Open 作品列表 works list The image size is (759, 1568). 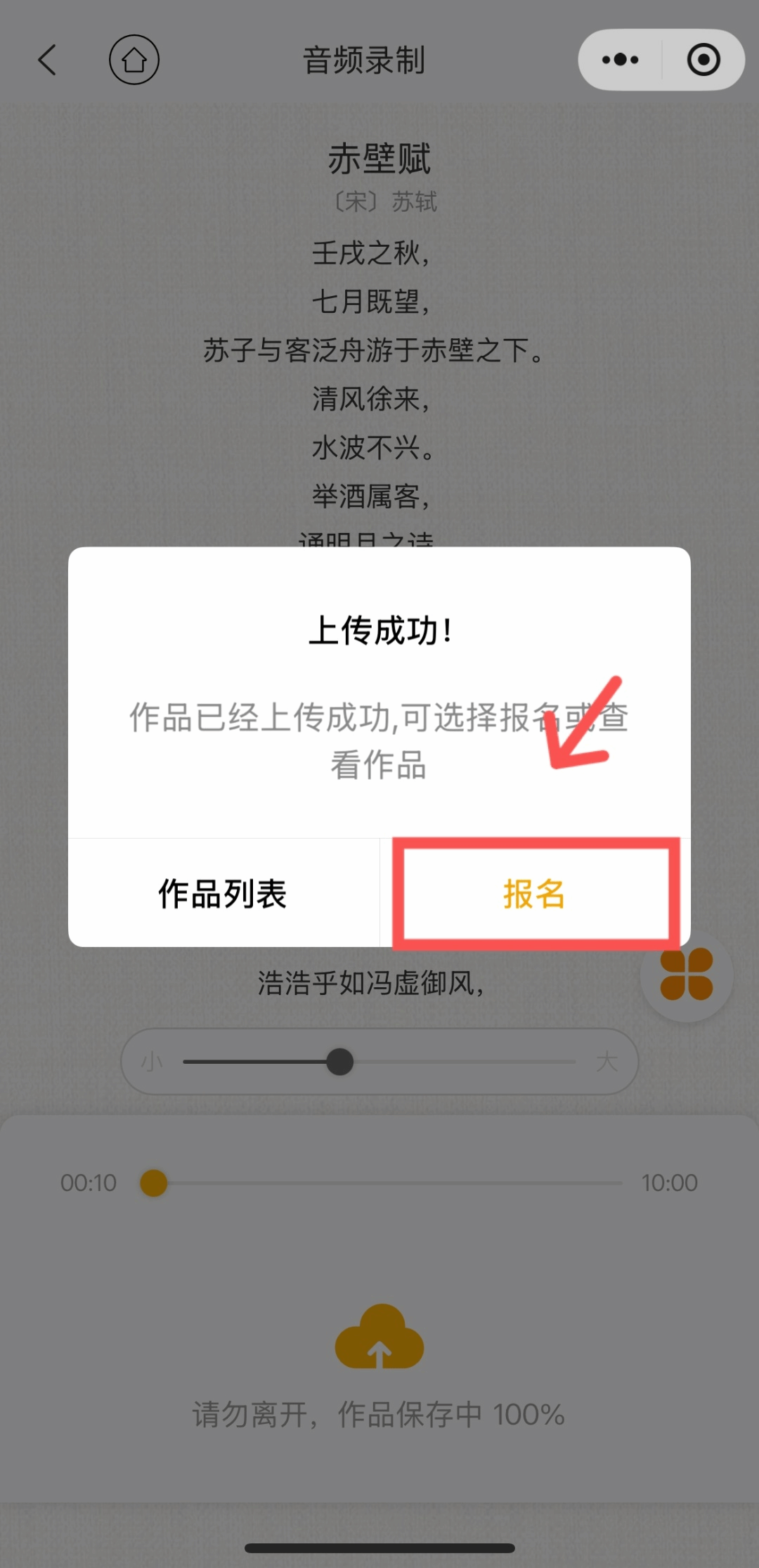[x=223, y=894]
